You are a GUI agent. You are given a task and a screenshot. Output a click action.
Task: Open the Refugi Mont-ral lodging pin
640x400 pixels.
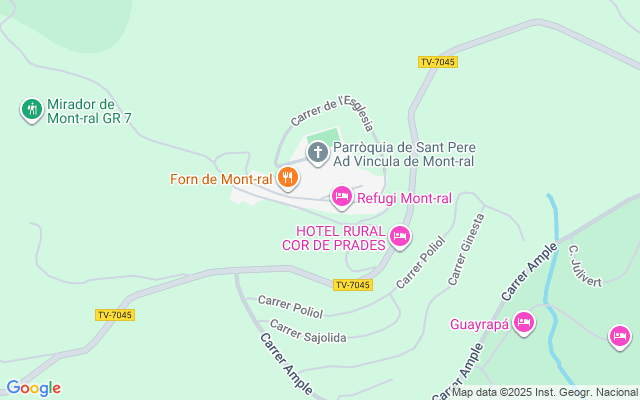click(341, 197)
